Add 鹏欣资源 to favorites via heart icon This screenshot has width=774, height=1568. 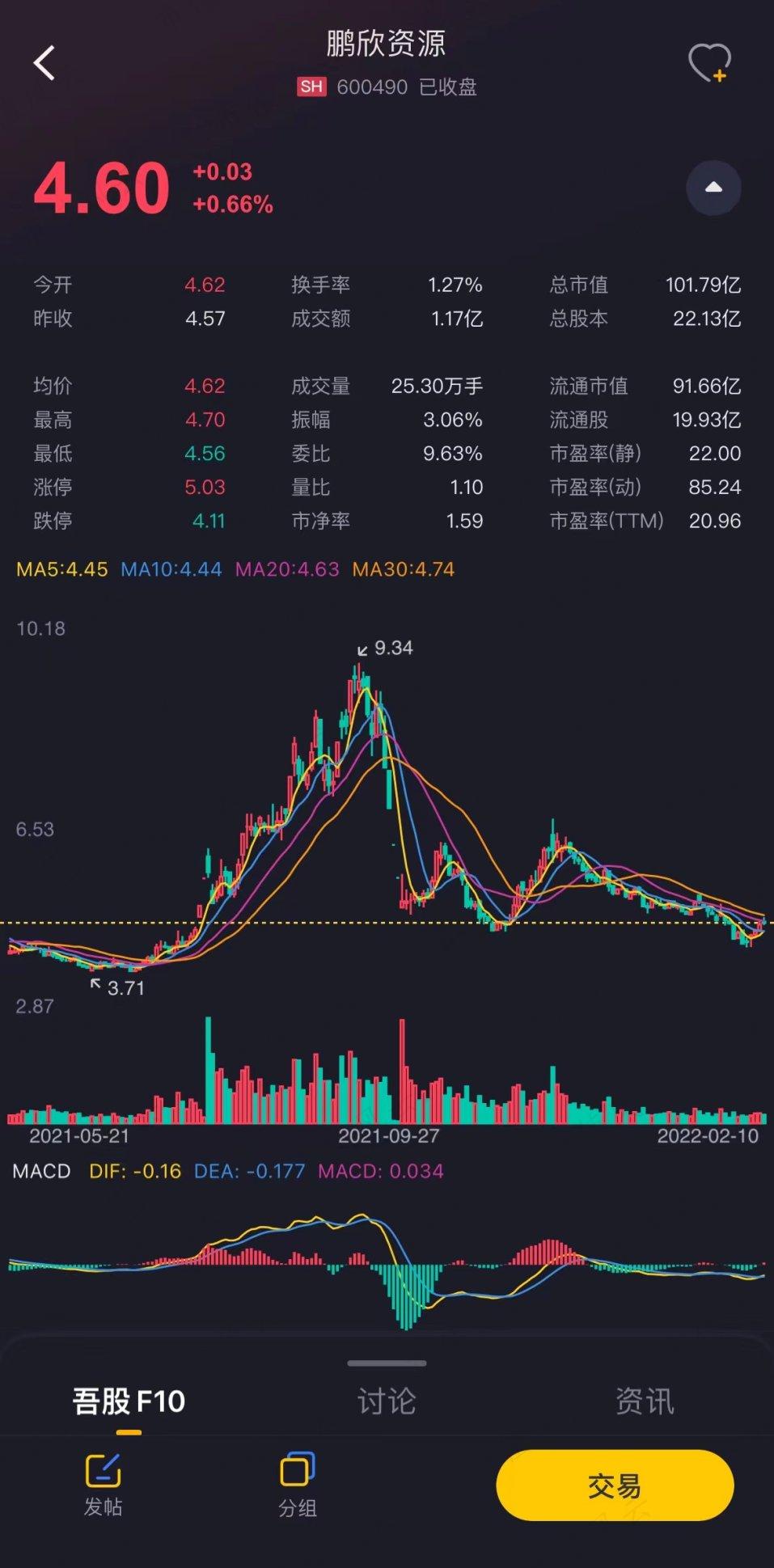709,63
